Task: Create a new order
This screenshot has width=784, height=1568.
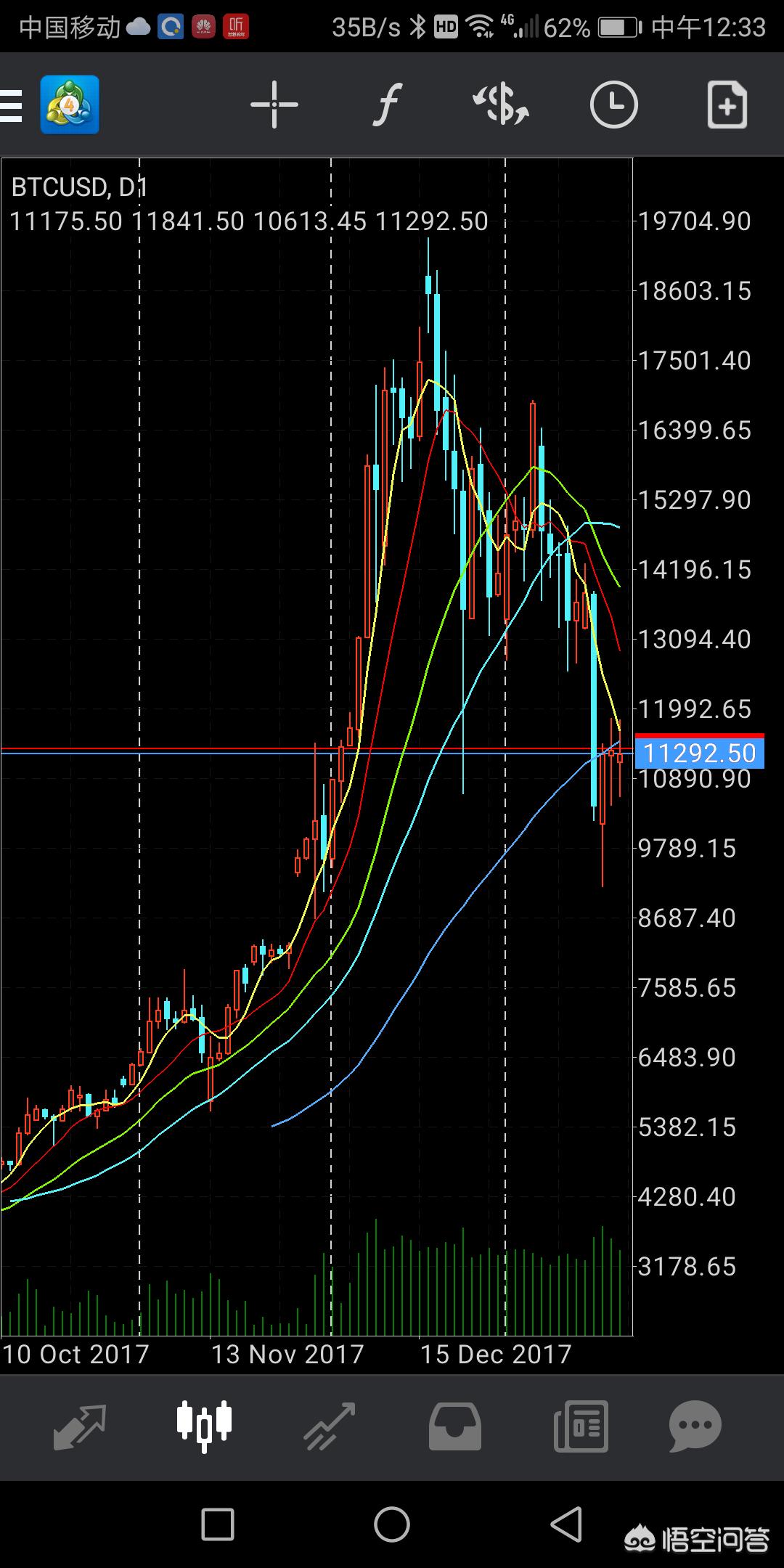Action: tap(727, 105)
